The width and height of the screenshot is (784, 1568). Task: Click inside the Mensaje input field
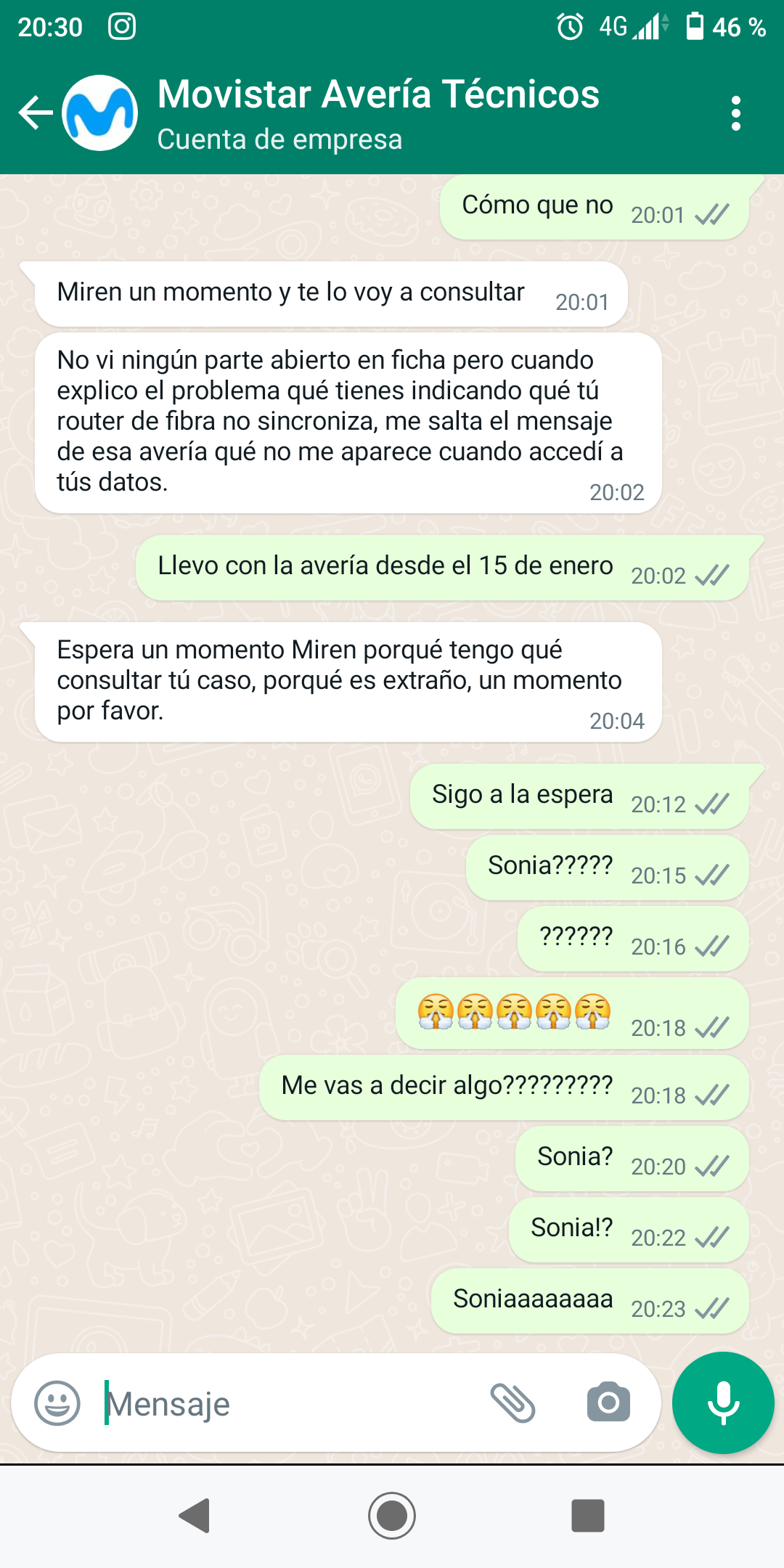(x=290, y=1402)
